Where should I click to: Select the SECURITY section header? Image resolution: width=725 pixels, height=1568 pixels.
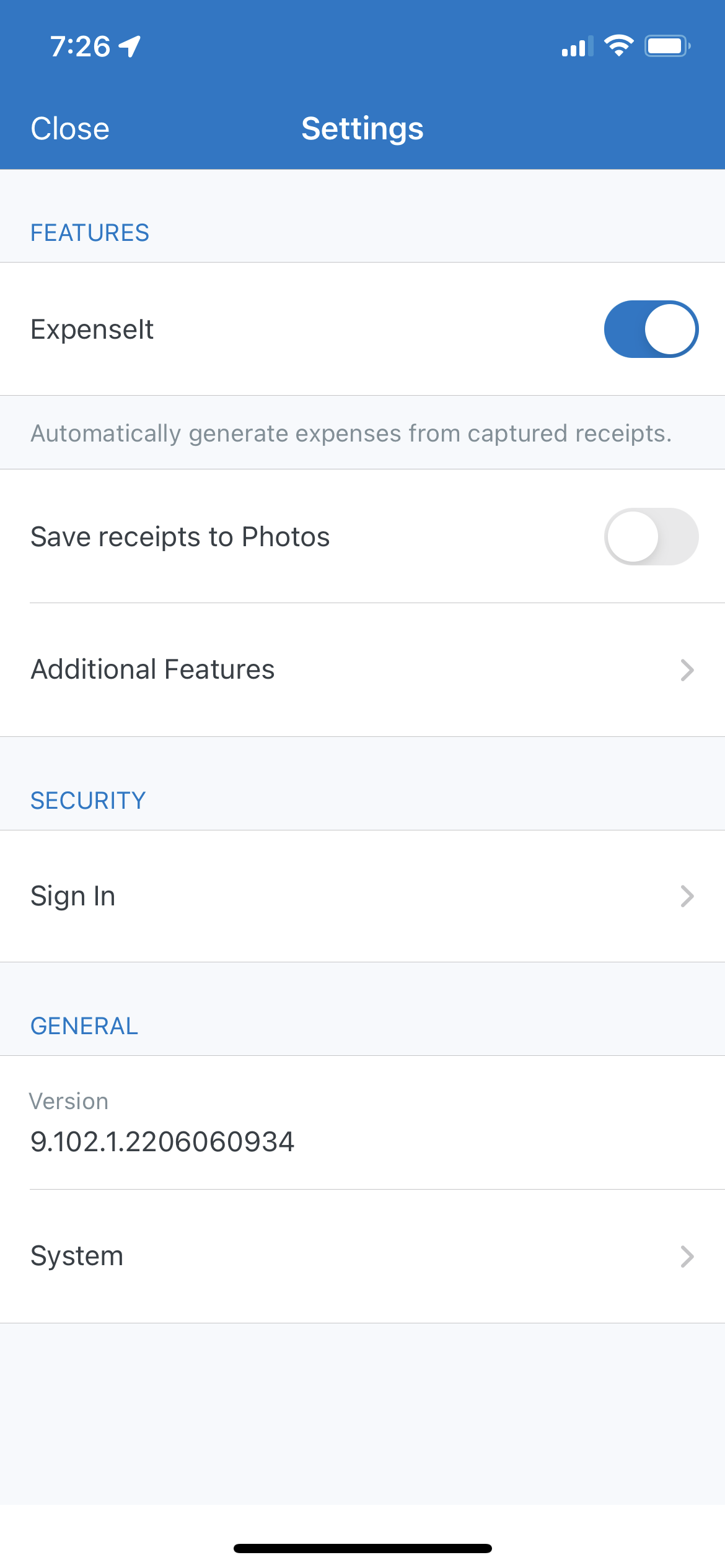coord(87,800)
